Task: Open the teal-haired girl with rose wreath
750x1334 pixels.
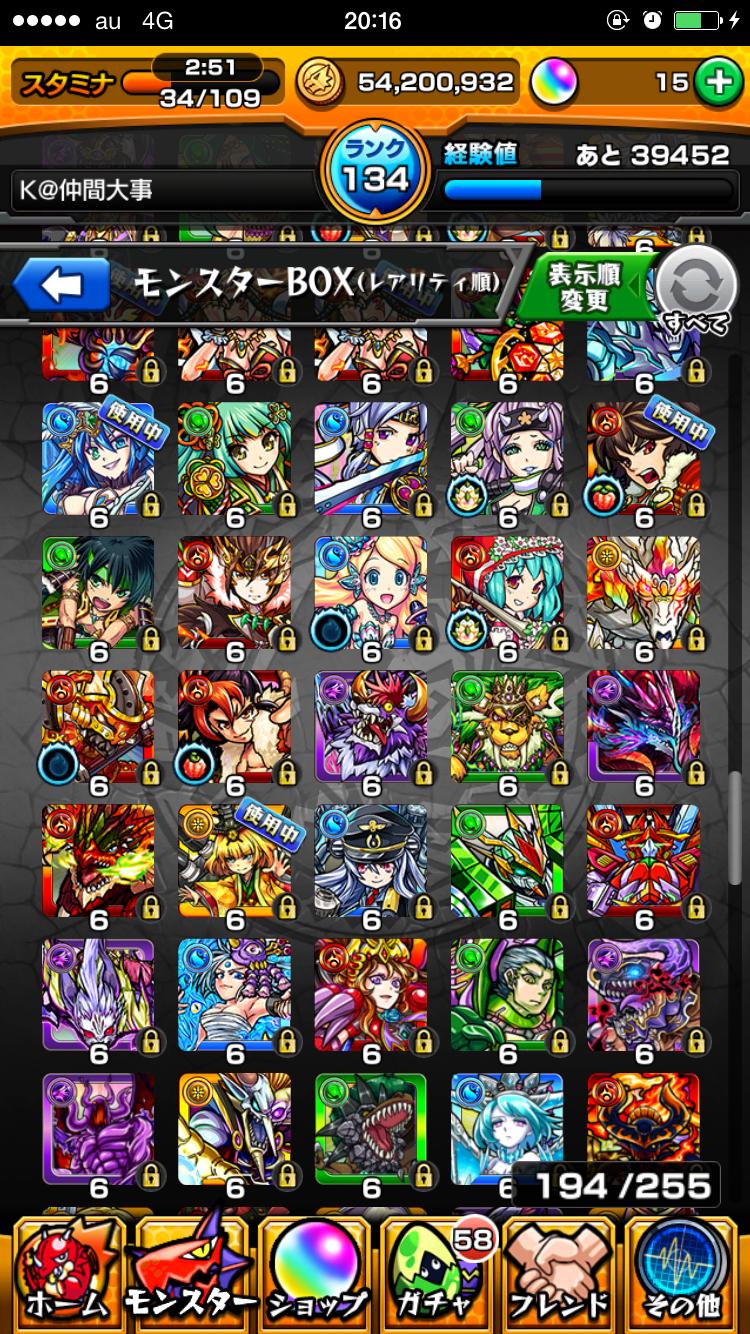Action: 506,592
